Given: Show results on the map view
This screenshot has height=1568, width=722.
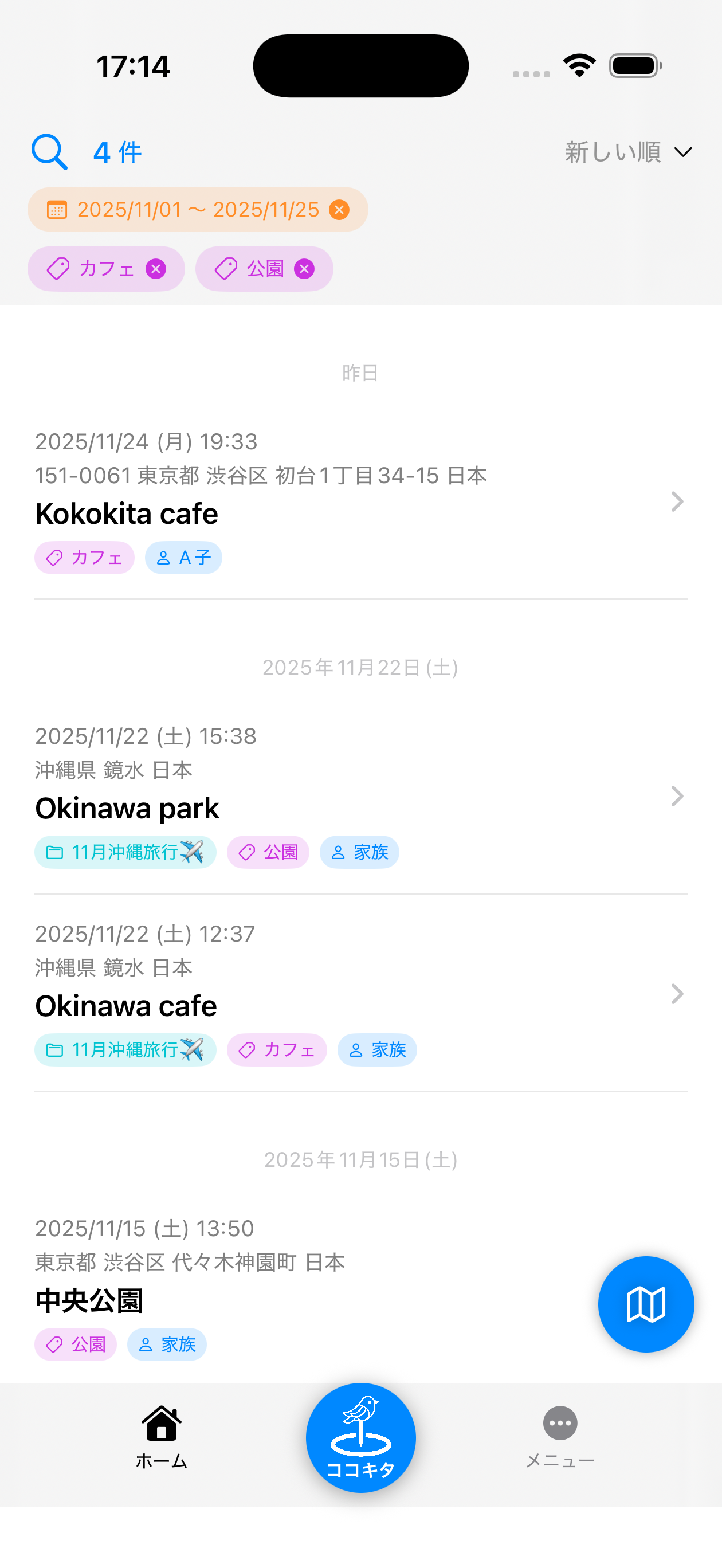Looking at the screenshot, I should click(x=645, y=1304).
